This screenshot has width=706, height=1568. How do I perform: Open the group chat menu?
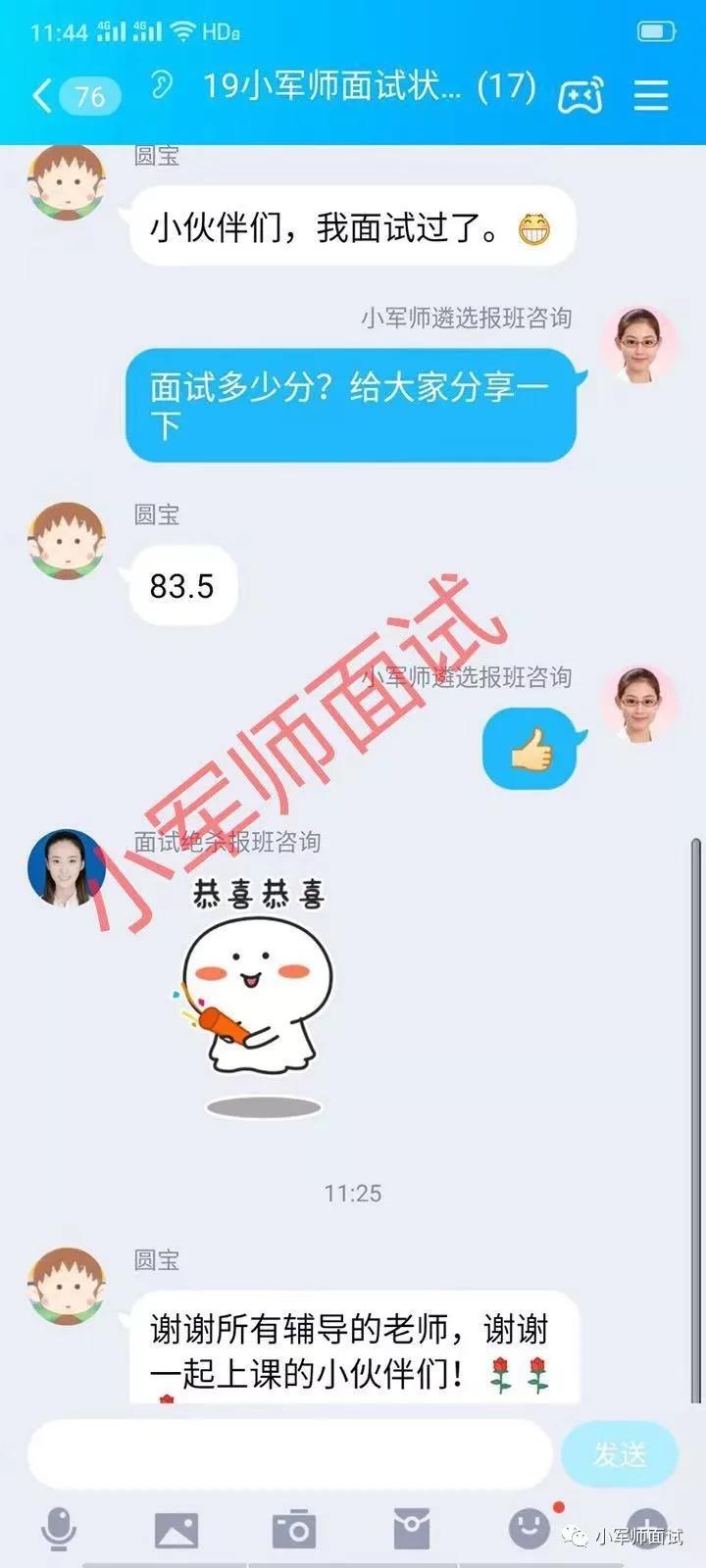651,95
